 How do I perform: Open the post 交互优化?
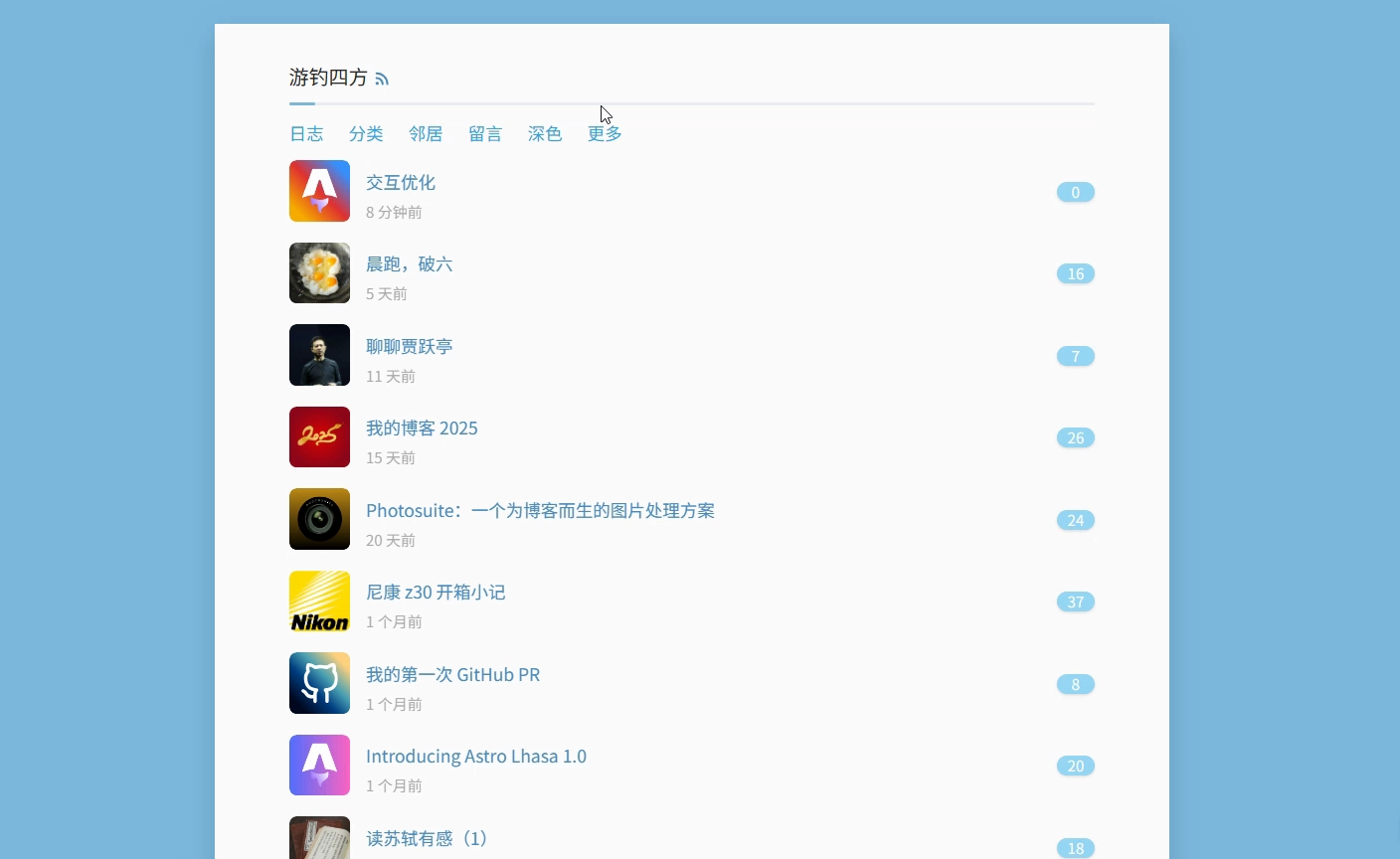(401, 182)
